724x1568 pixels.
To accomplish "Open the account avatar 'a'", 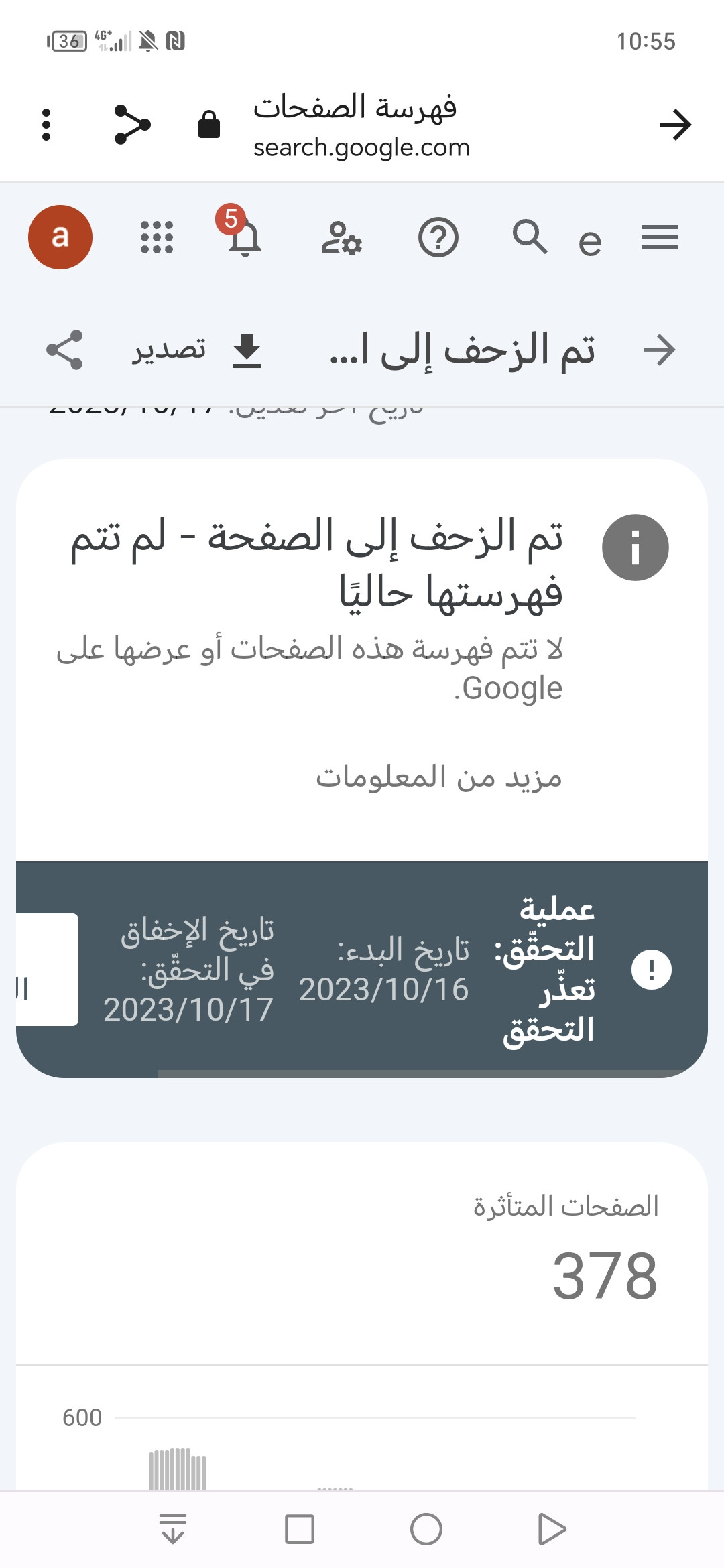I will click(60, 237).
